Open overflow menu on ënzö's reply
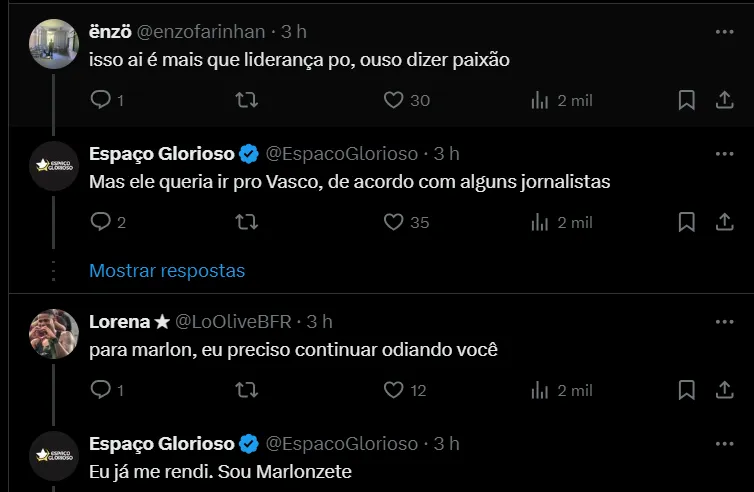The height and width of the screenshot is (492, 754). (724, 32)
